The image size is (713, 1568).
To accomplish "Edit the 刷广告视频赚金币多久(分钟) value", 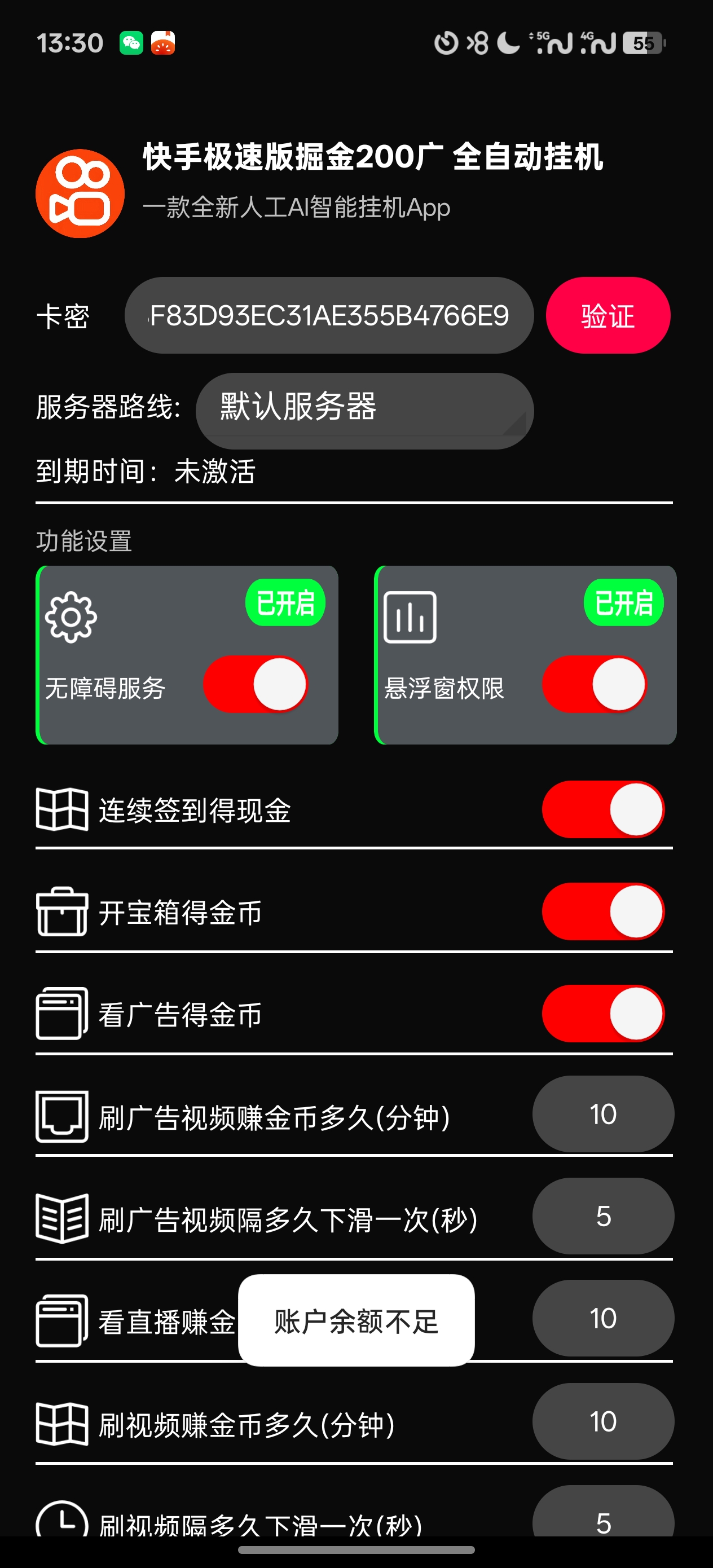I will point(602,1114).
